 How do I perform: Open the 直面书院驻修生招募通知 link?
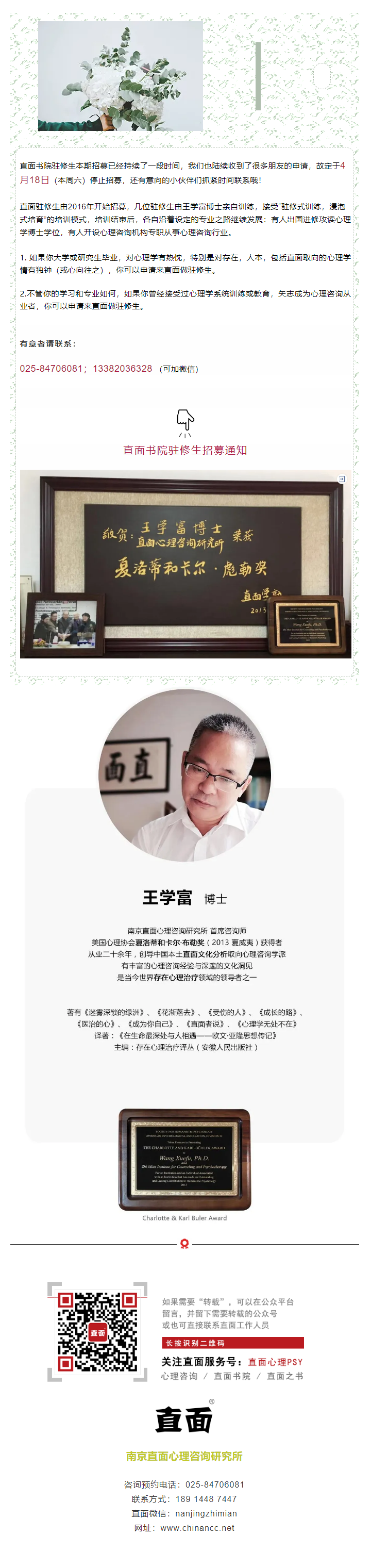pyautogui.click(x=185, y=450)
